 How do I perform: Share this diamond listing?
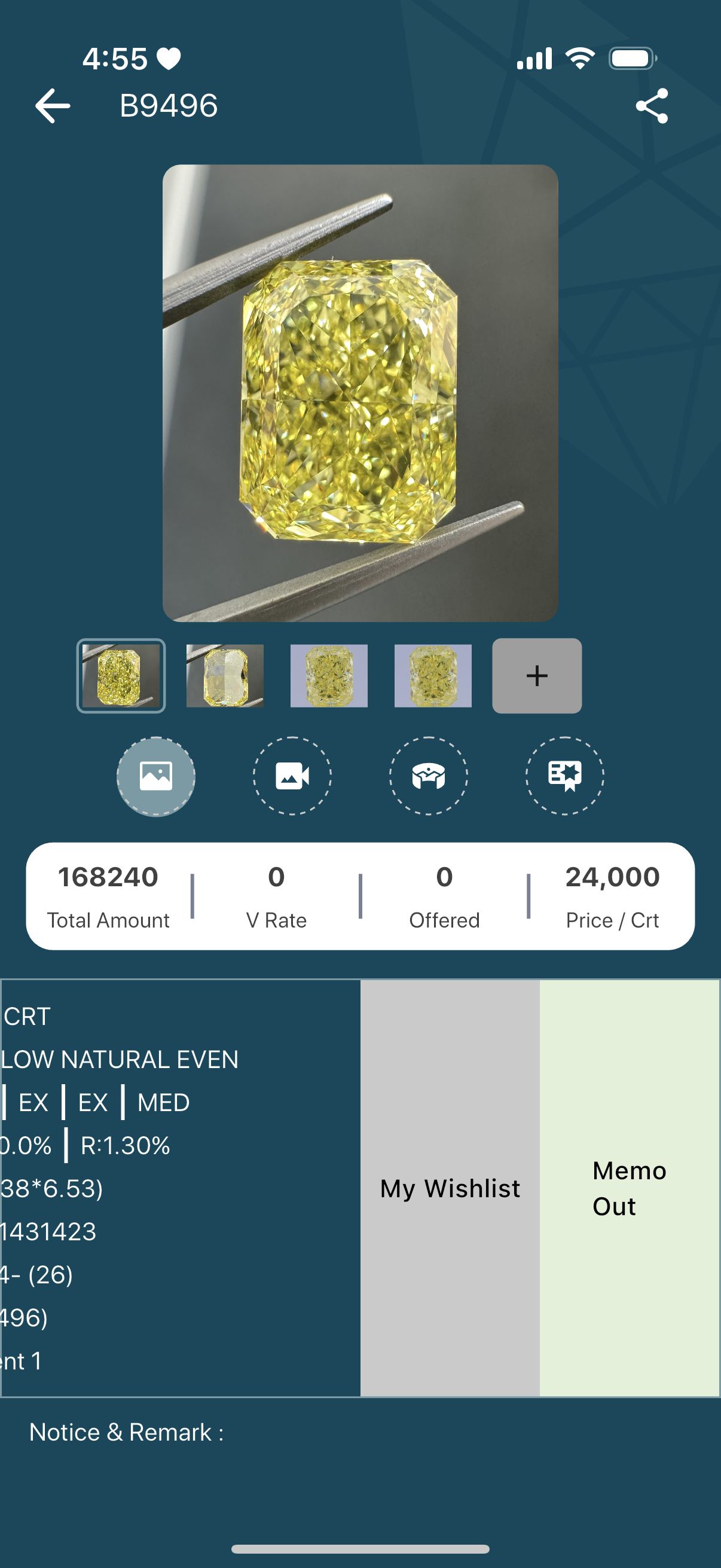click(x=652, y=106)
